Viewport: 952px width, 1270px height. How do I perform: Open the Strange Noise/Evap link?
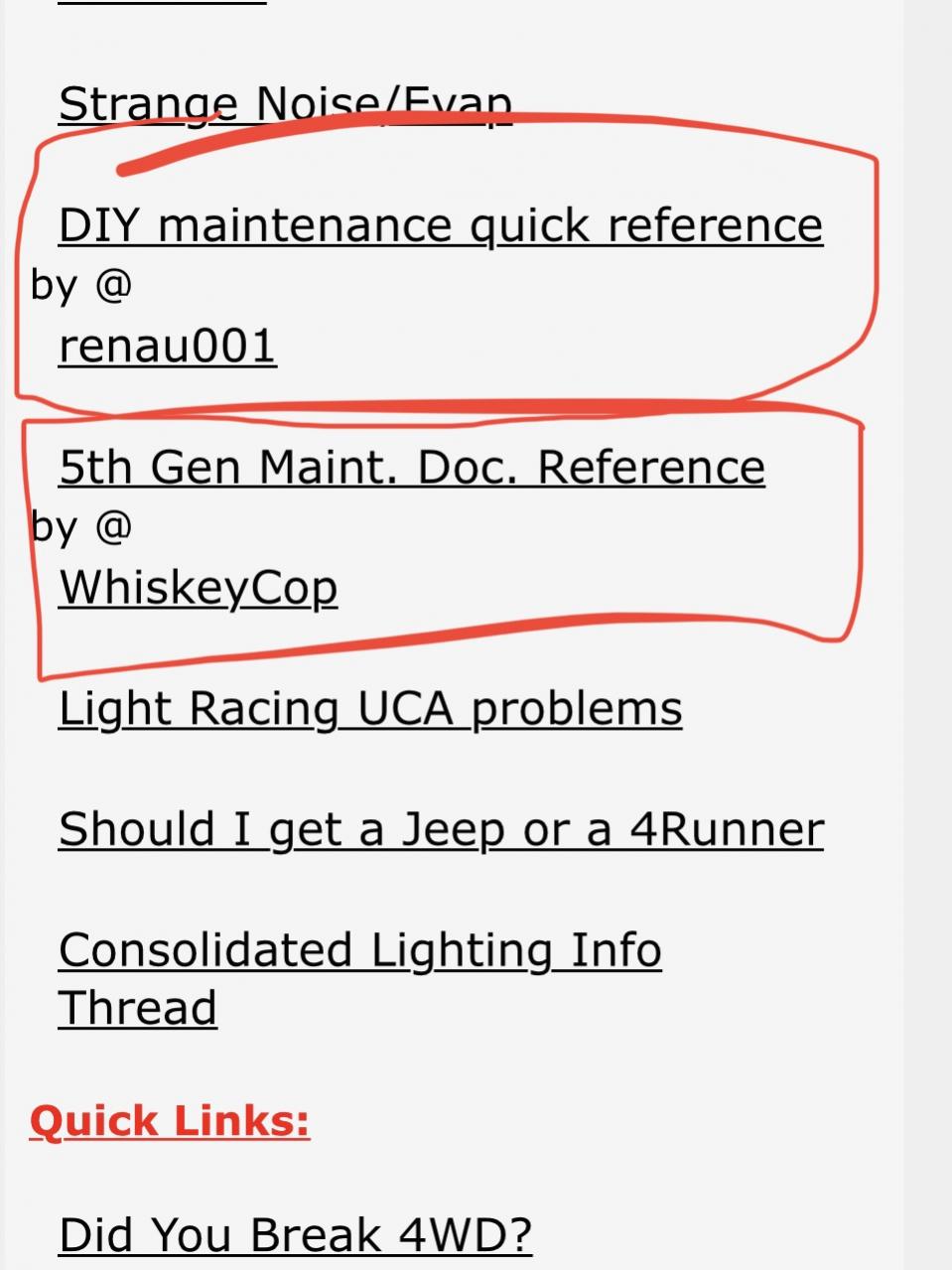tap(285, 104)
